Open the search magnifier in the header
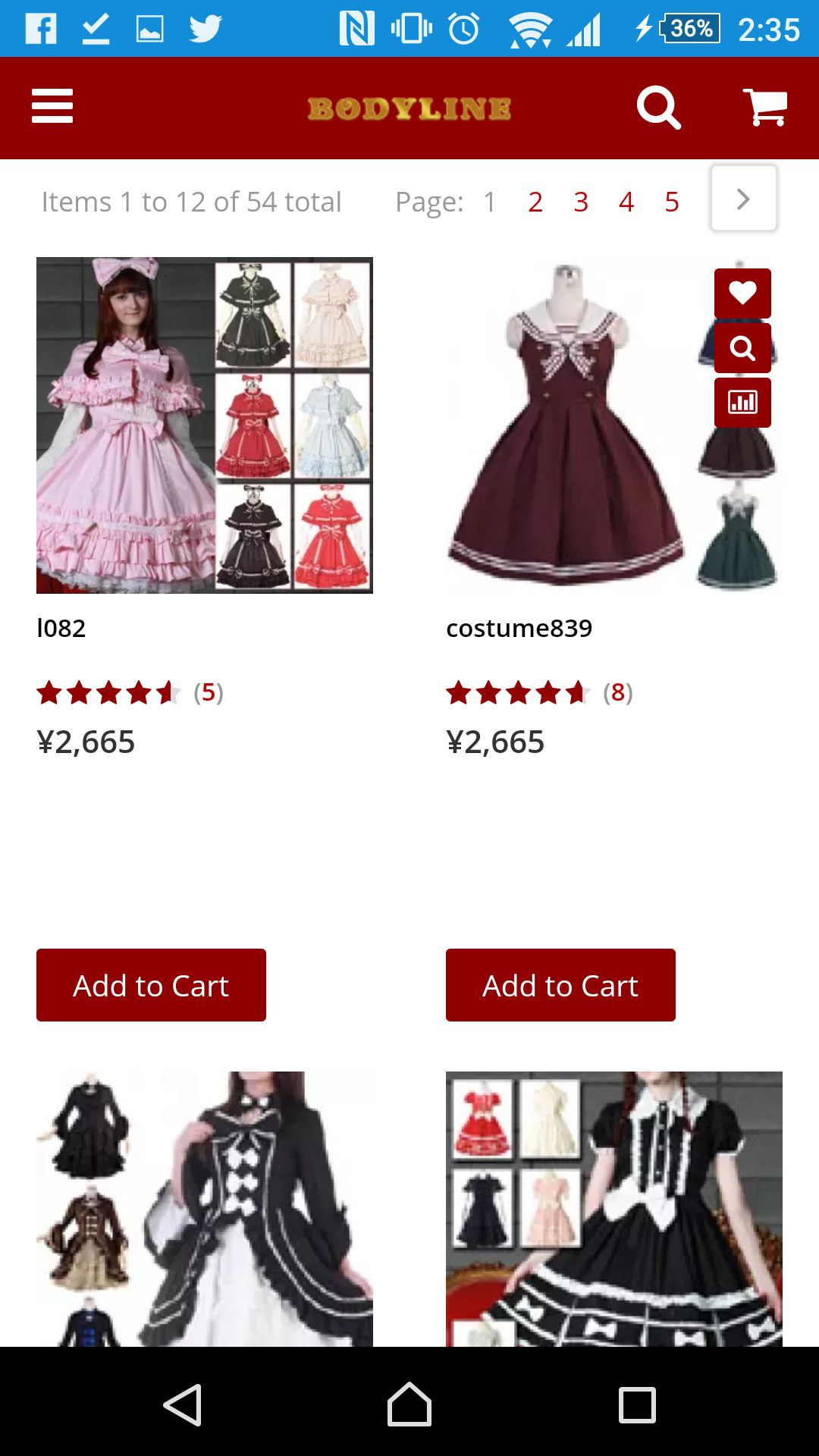This screenshot has height=1456, width=819. pyautogui.click(x=658, y=108)
